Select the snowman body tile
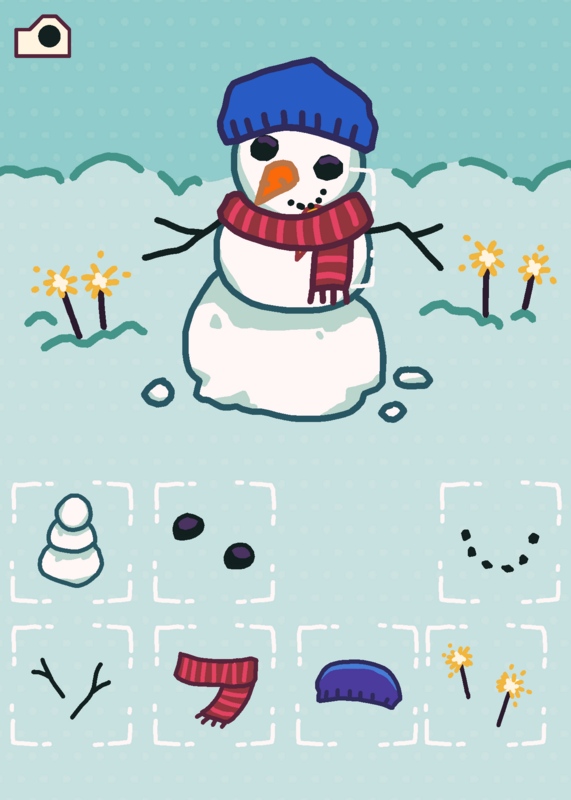This screenshot has width=571, height=800. pos(71,542)
